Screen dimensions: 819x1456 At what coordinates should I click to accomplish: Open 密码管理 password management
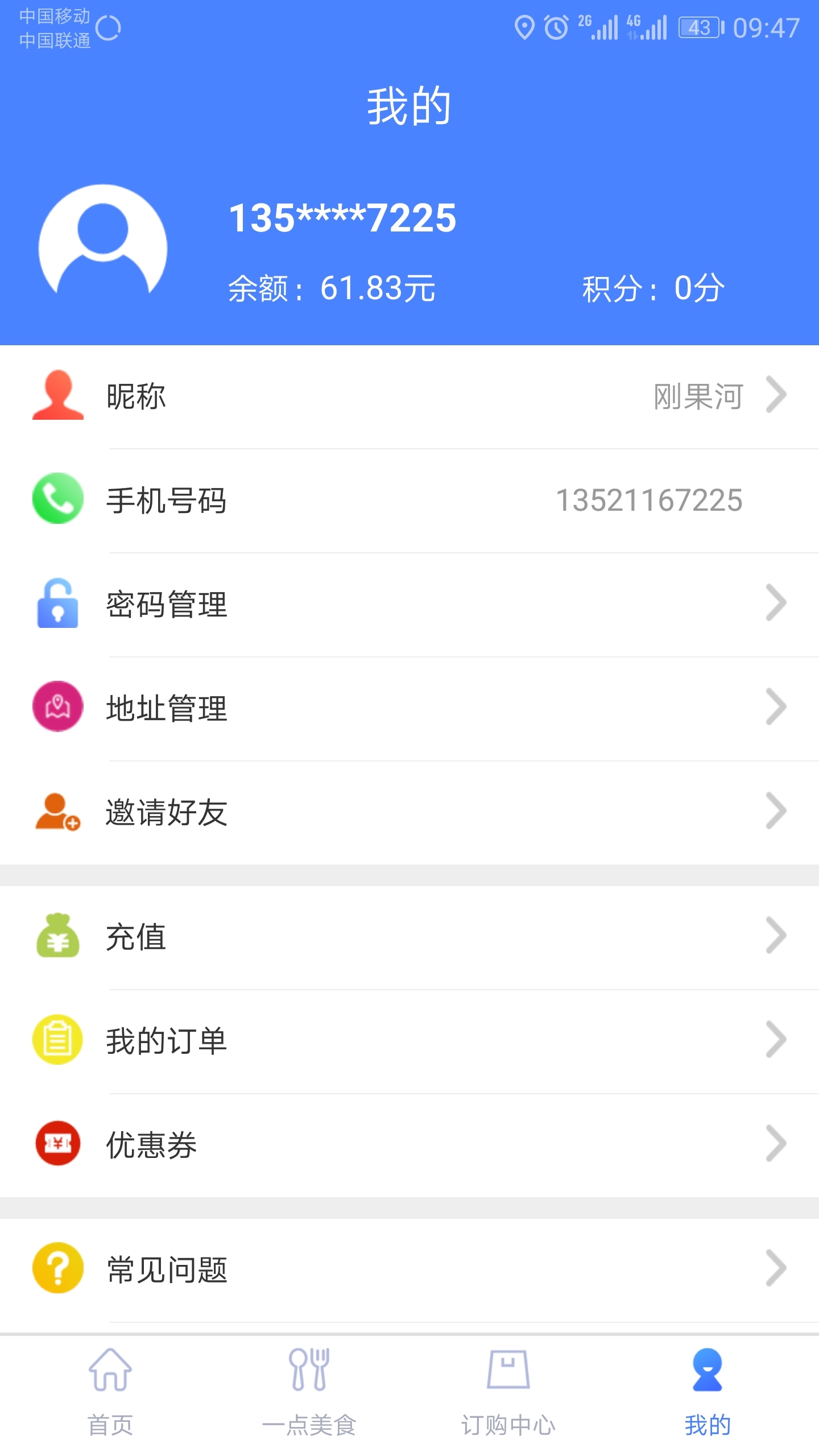click(409, 604)
